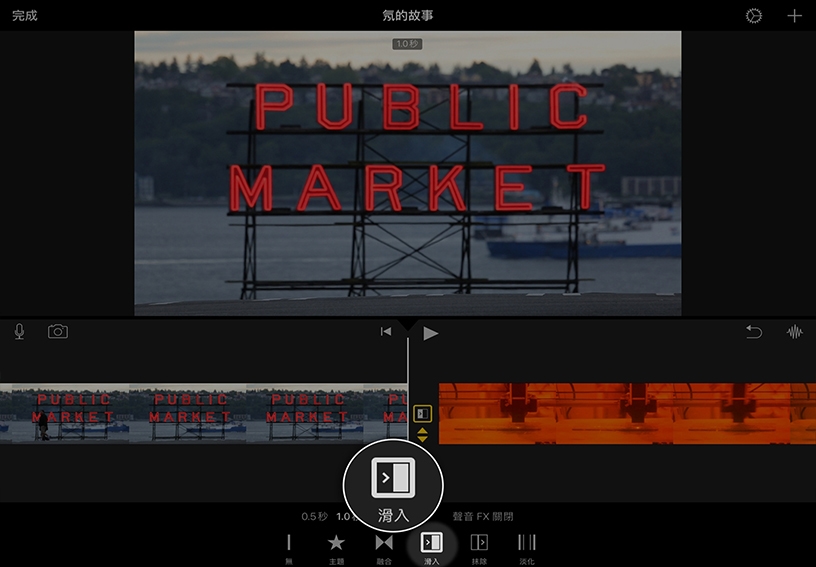
Task: Jump to the start of the clip
Action: click(x=385, y=333)
